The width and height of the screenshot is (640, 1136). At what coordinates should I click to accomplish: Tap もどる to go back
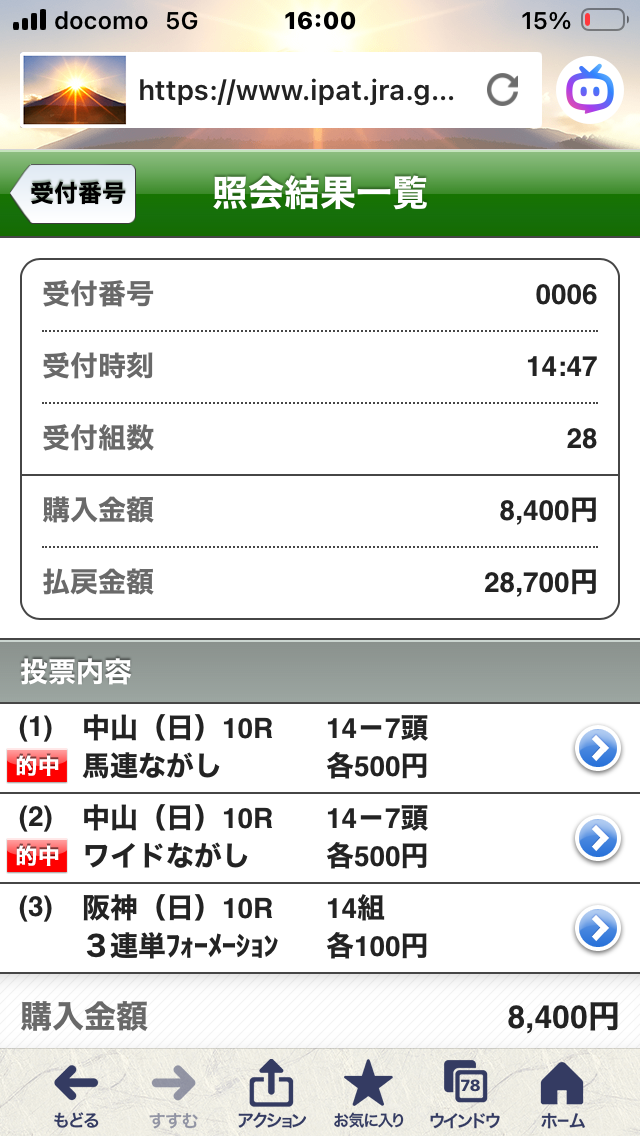pos(76,1095)
